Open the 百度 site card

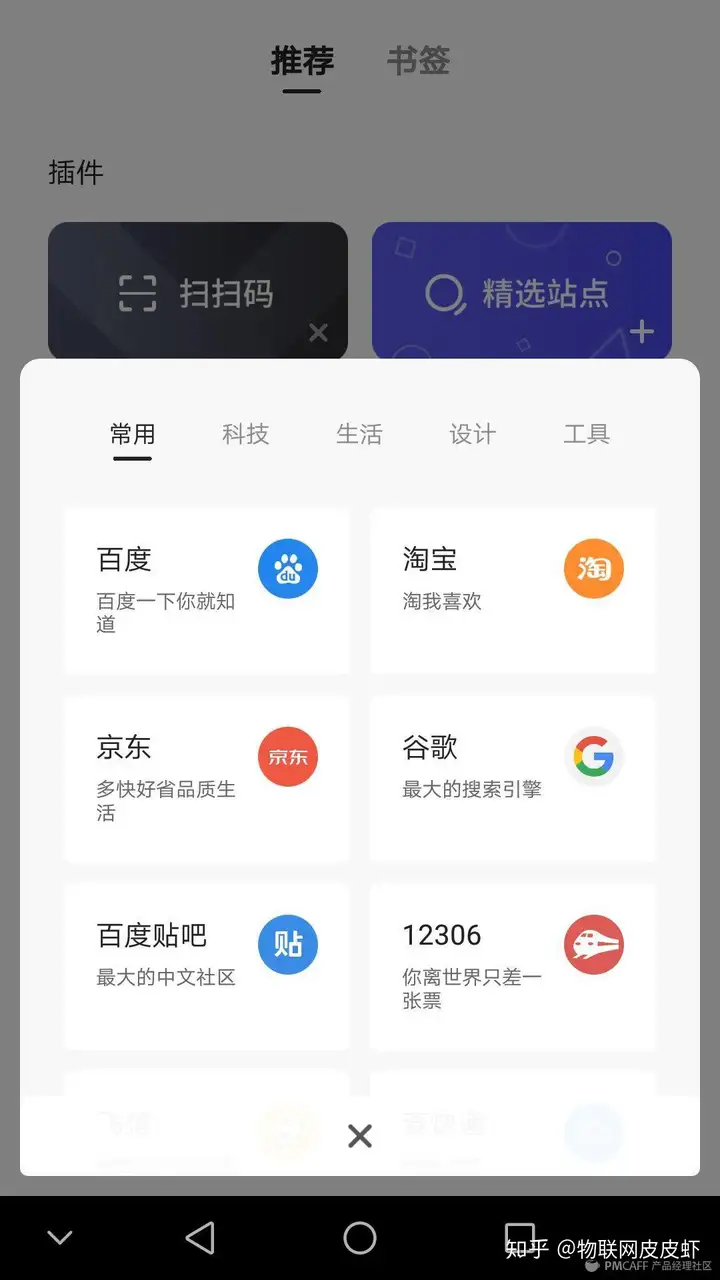coord(207,590)
